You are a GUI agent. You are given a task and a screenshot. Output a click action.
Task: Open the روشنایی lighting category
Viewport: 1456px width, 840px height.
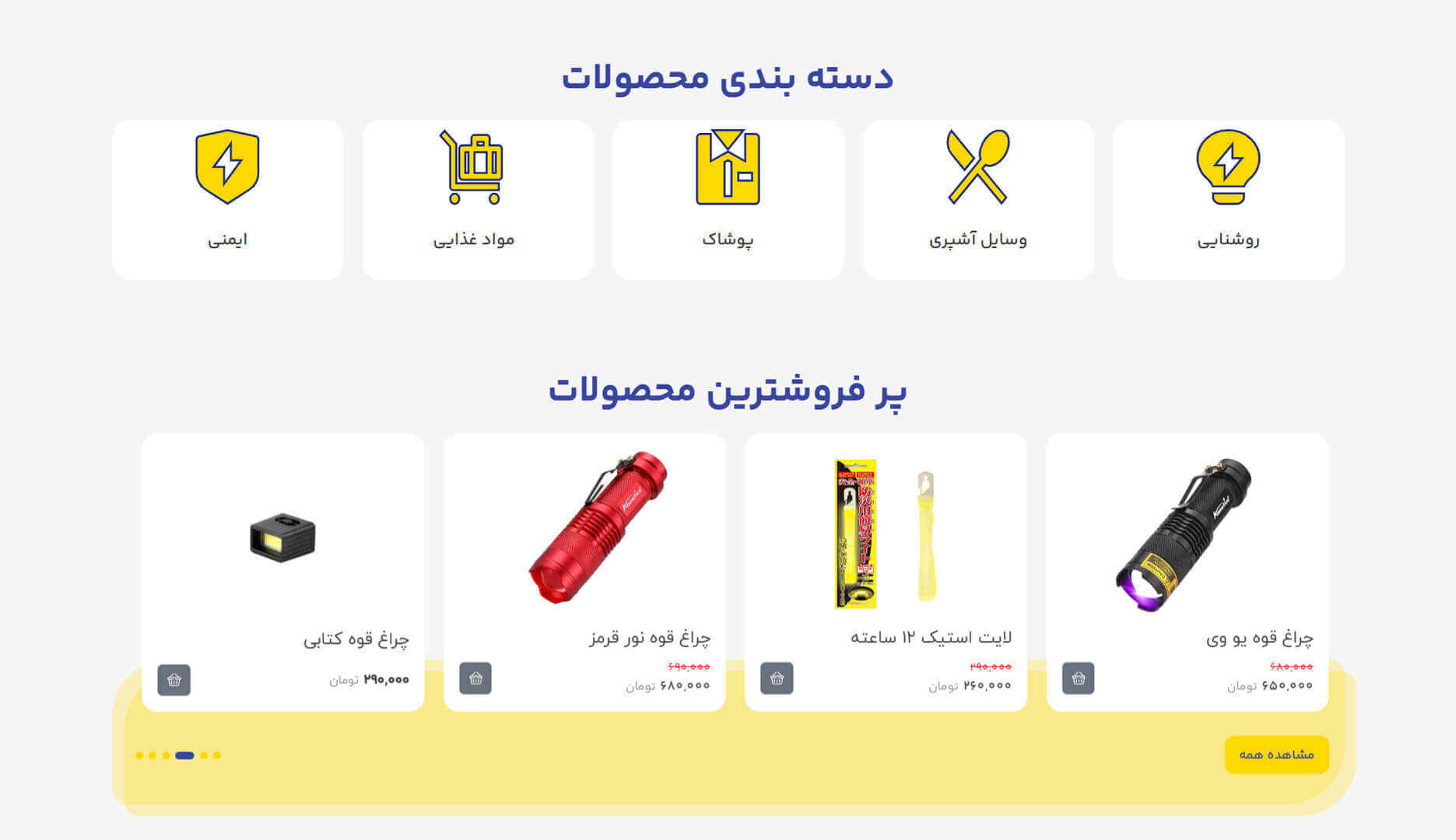pyautogui.click(x=1228, y=200)
